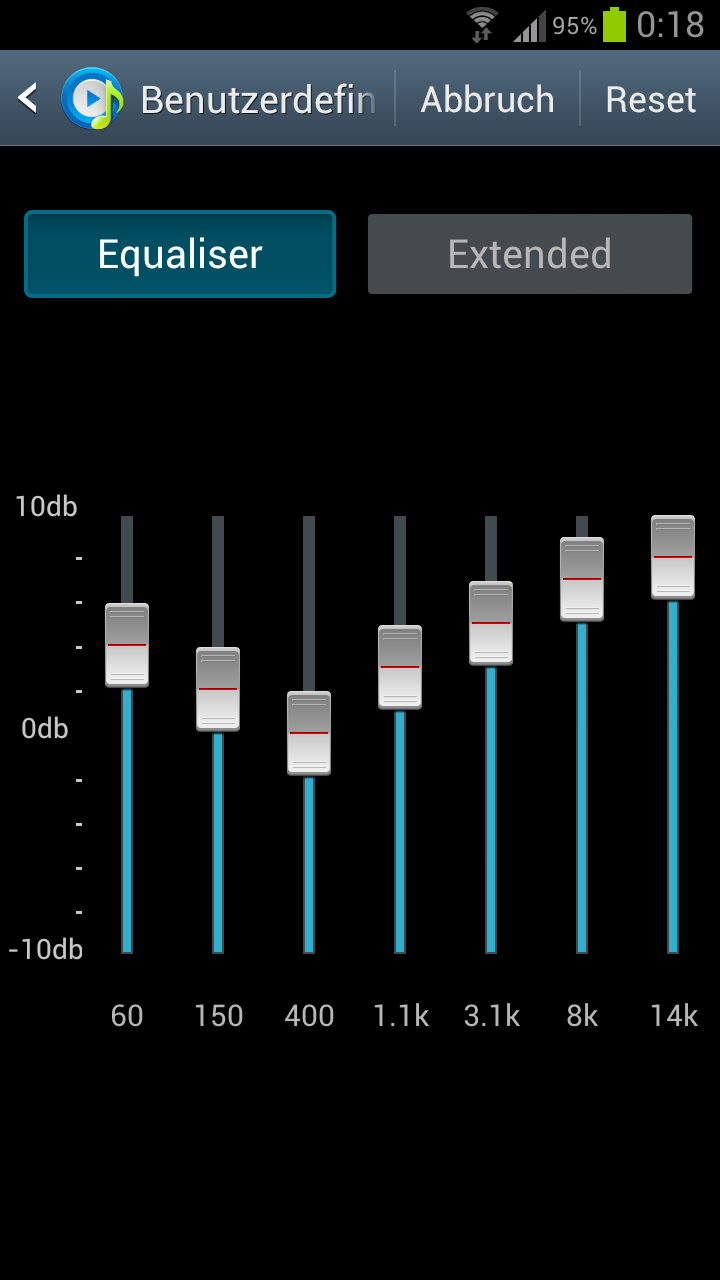The image size is (720, 1280).
Task: Tap the 150 Hz slider handle
Action: pos(218,689)
